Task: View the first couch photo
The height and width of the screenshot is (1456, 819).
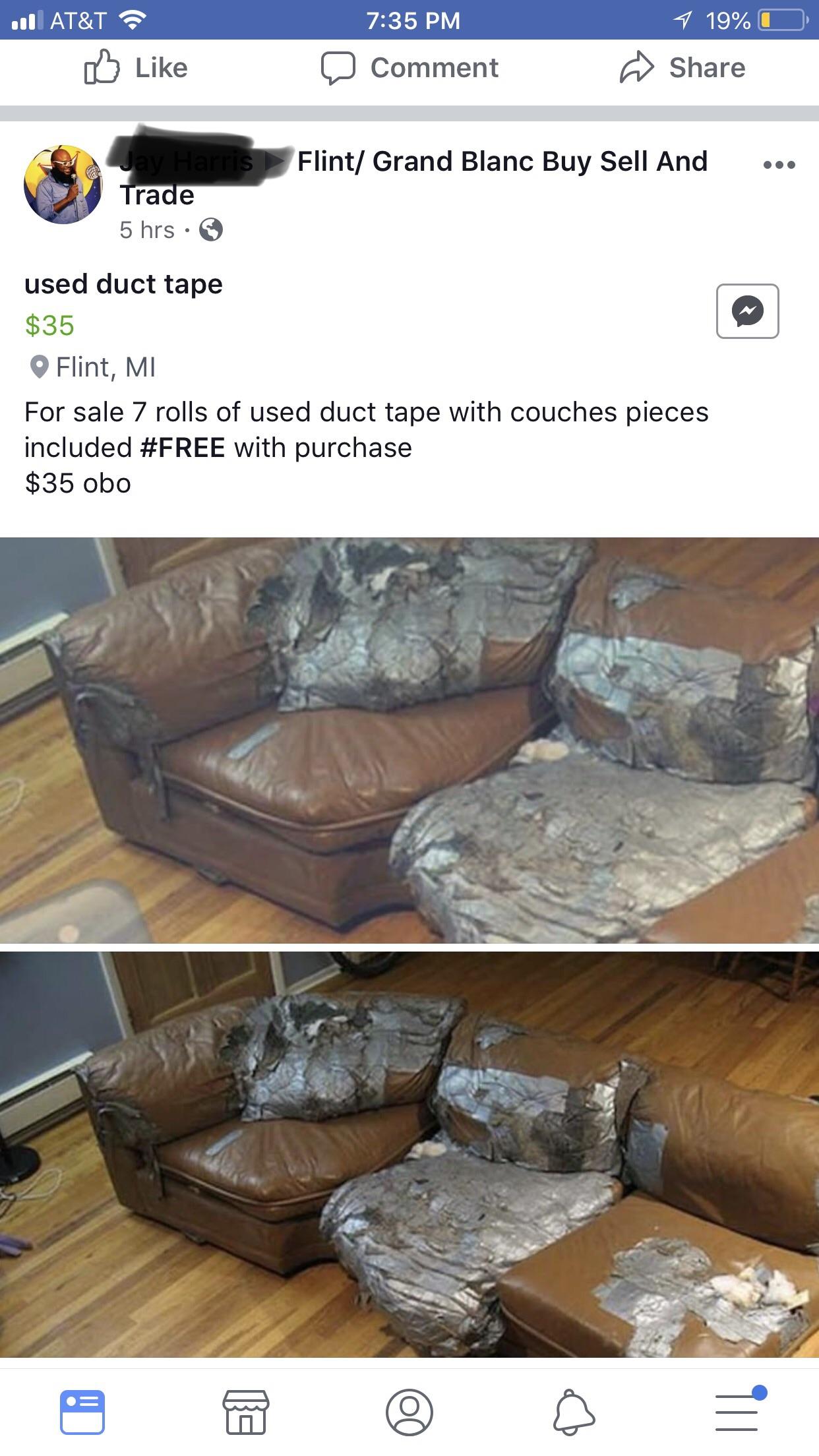Action: pyautogui.click(x=409, y=740)
